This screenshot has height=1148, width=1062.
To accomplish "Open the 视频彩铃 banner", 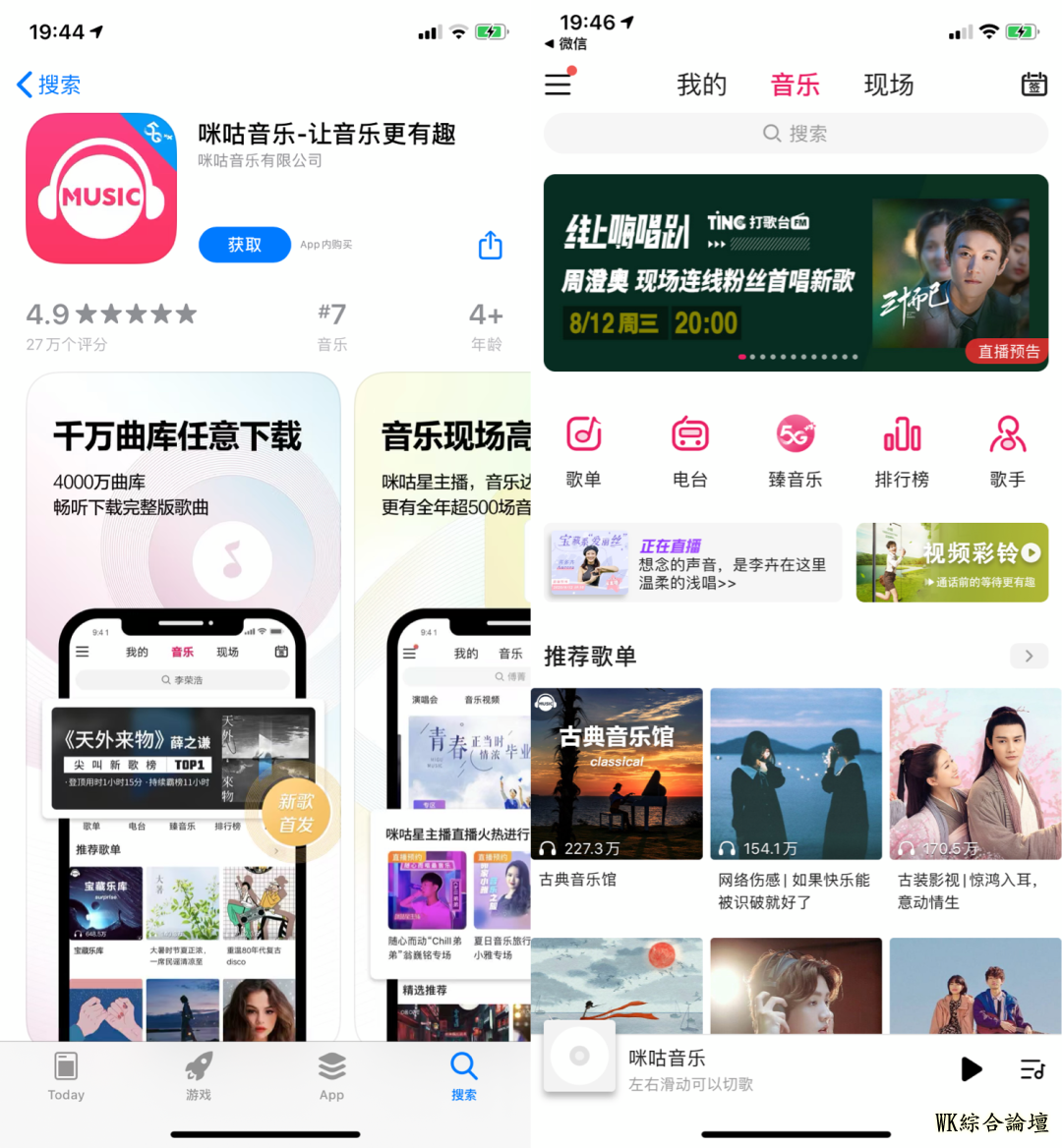I will (x=952, y=562).
